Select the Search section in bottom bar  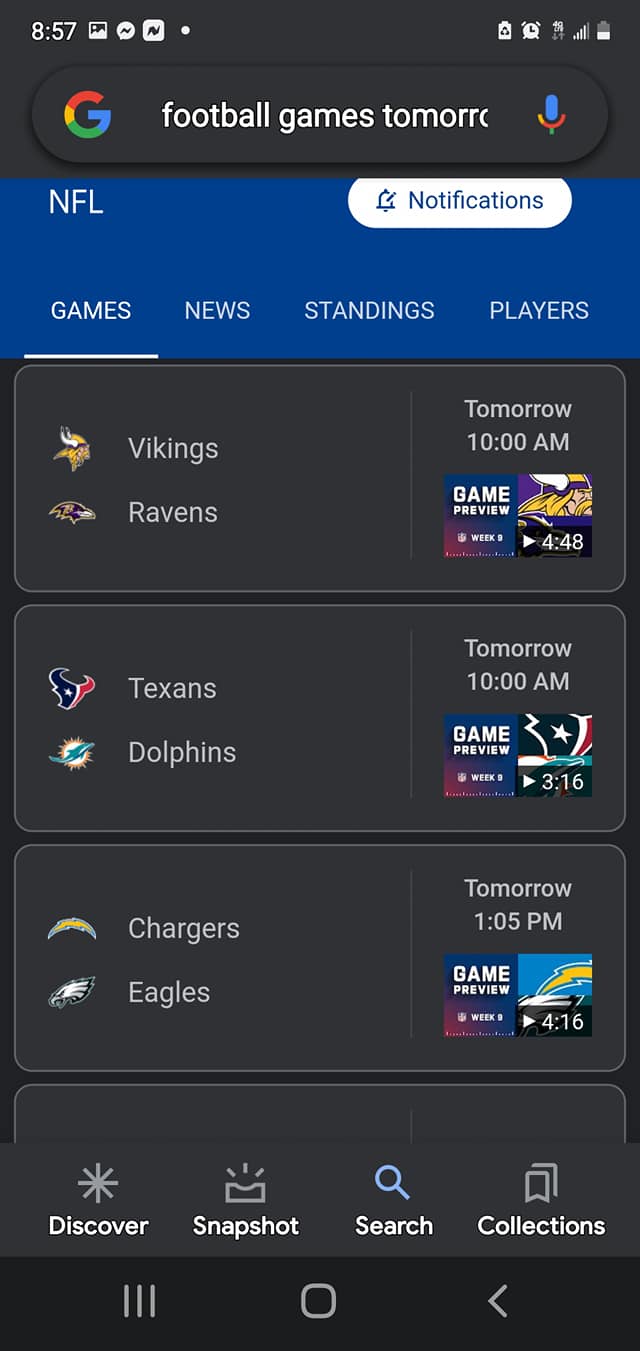pyautogui.click(x=393, y=1201)
